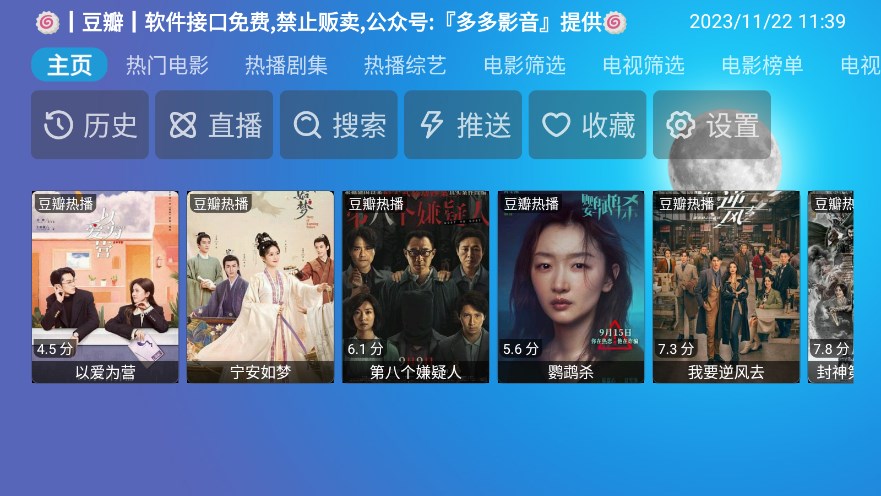
Task: Switch to the 热播剧集 tab
Action: pyautogui.click(x=286, y=66)
